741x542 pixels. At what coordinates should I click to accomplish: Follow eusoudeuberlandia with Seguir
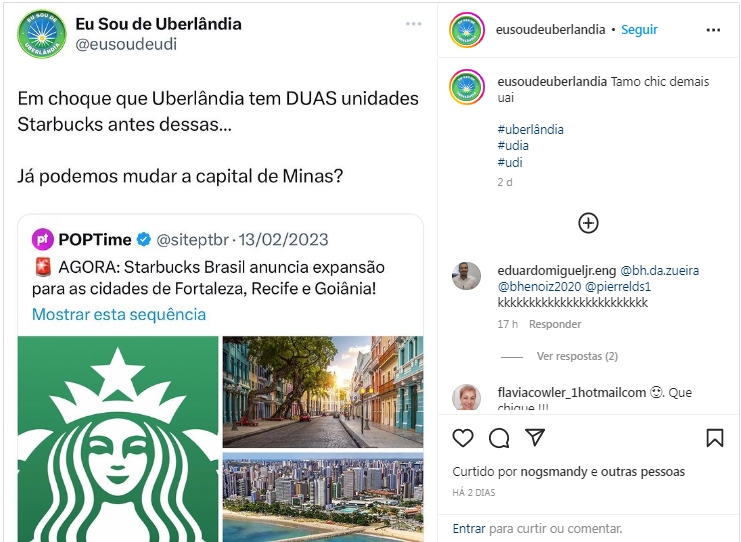point(639,30)
